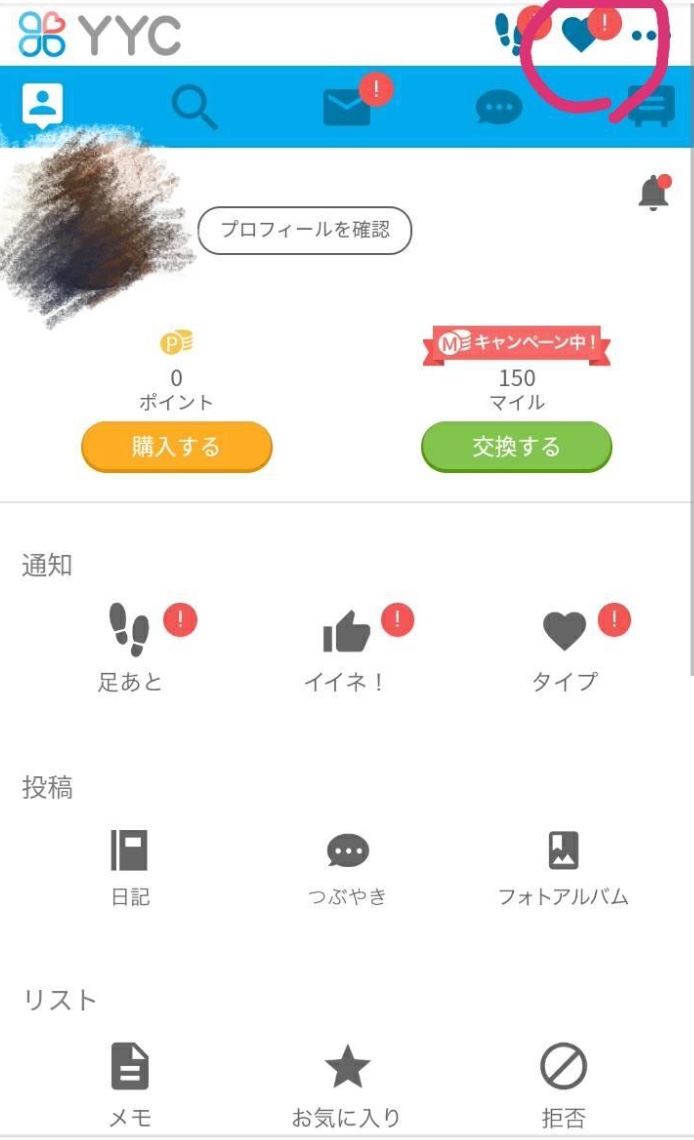Tap 交換する to exchange miles
The width and height of the screenshot is (694, 1140).
(x=516, y=446)
